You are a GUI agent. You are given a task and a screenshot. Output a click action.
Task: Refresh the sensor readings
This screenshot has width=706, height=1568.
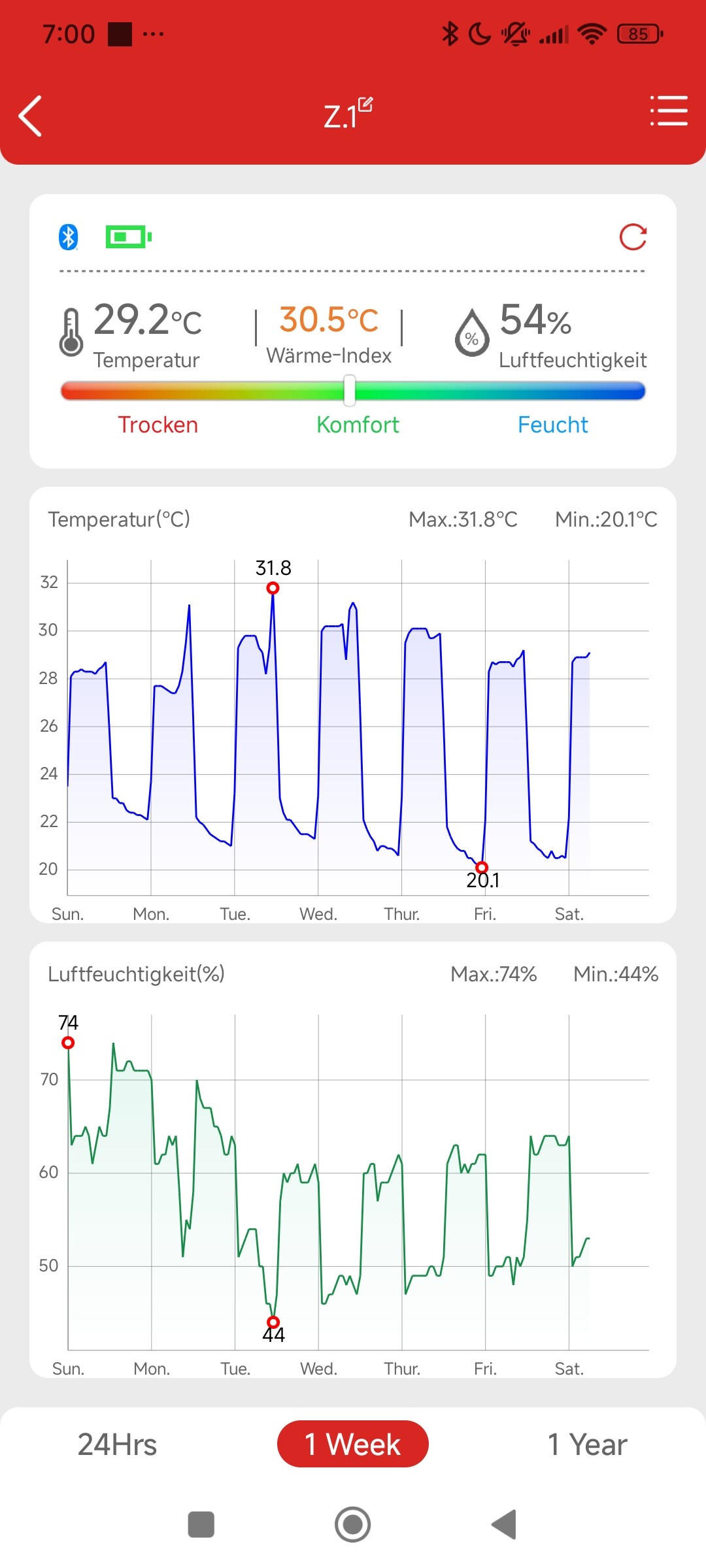[x=633, y=237]
